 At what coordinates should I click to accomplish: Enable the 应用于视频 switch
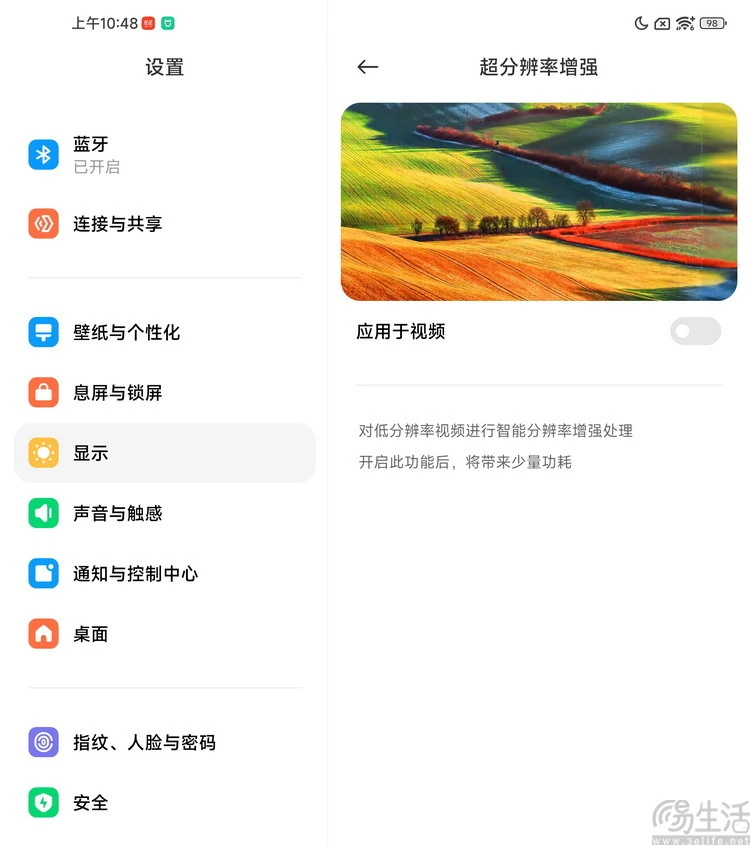point(695,331)
